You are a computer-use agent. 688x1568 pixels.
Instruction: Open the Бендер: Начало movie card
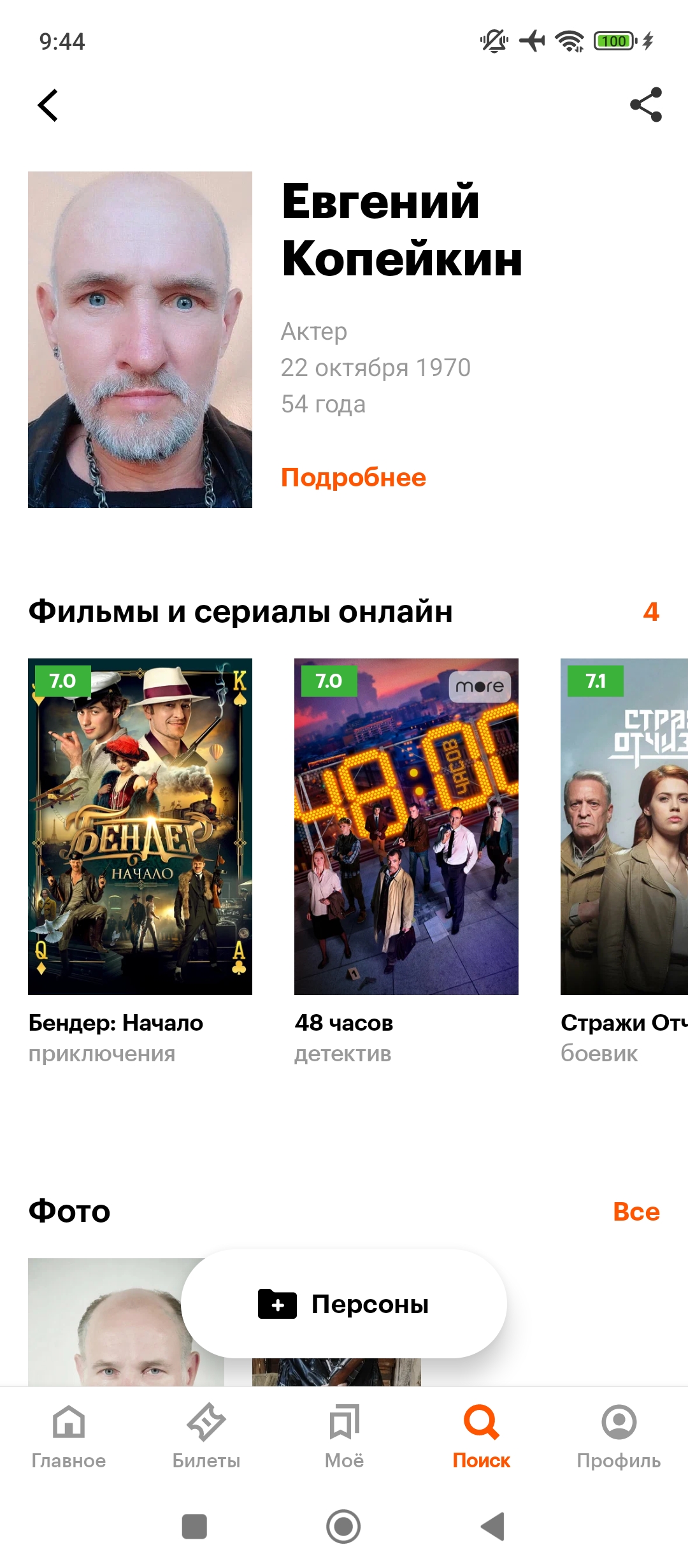click(140, 862)
